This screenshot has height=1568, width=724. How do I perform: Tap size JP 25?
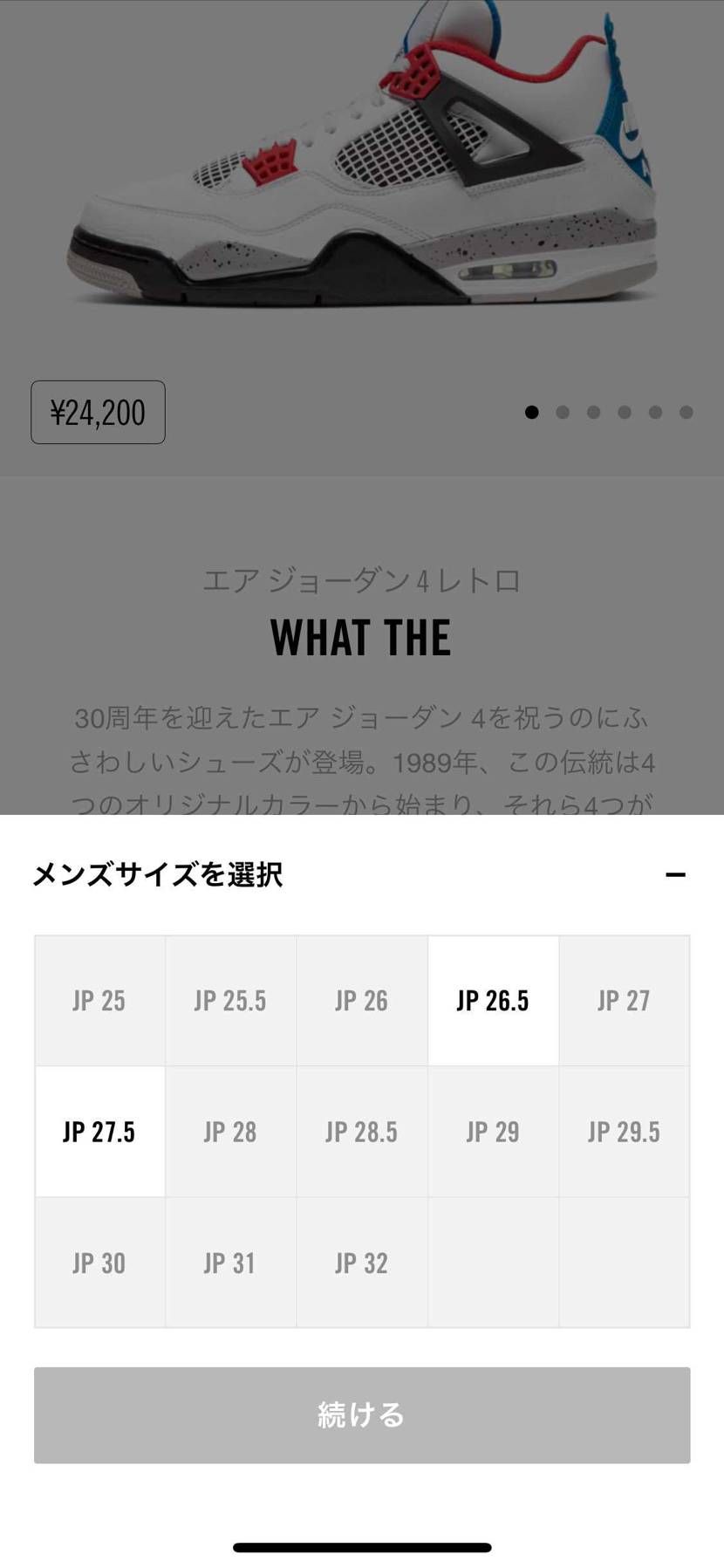[x=99, y=1000]
